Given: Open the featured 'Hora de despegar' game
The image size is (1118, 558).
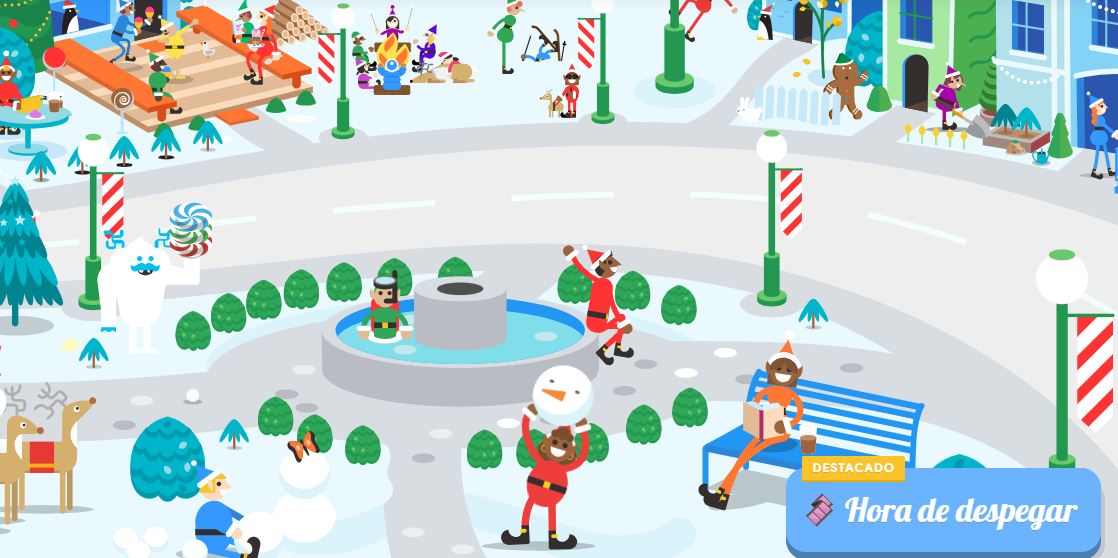Looking at the screenshot, I should (x=943, y=511).
